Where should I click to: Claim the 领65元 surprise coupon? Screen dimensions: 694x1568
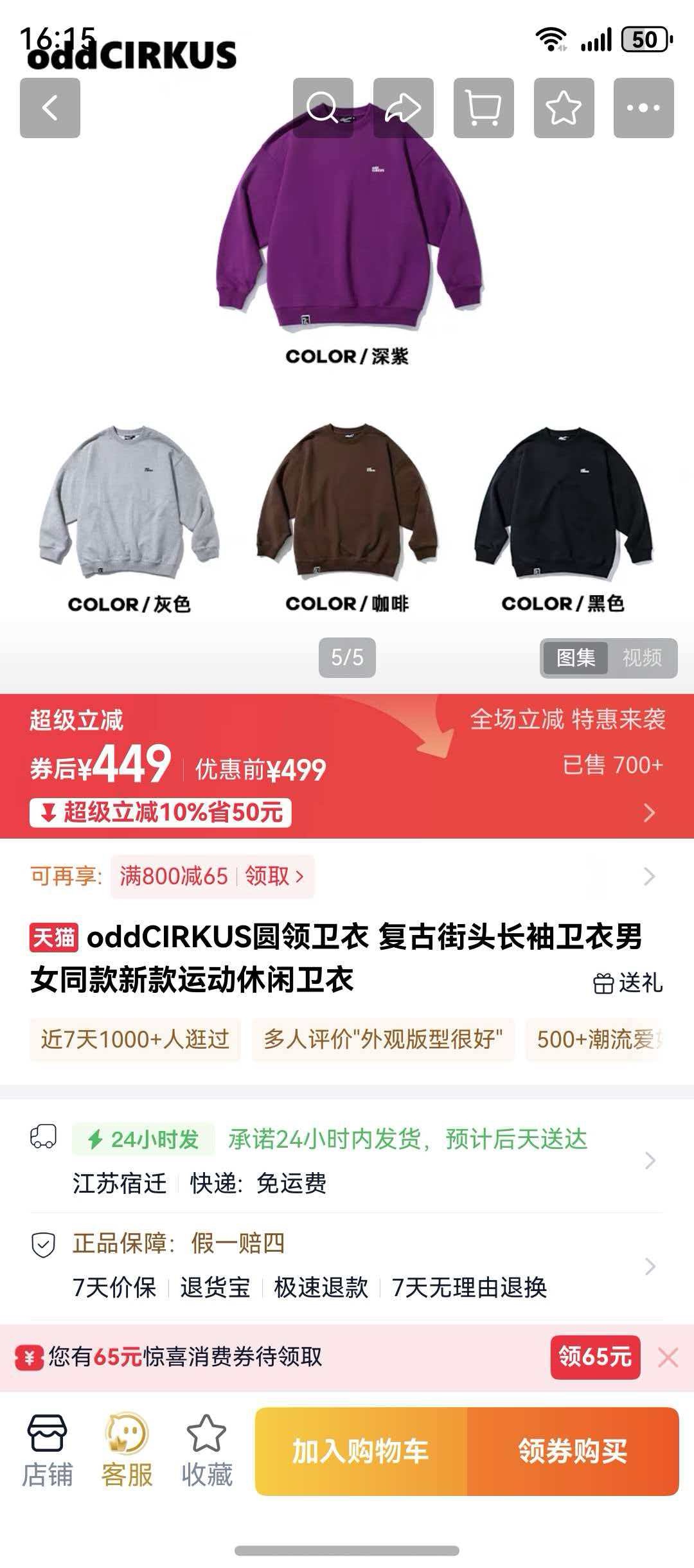tap(595, 1357)
